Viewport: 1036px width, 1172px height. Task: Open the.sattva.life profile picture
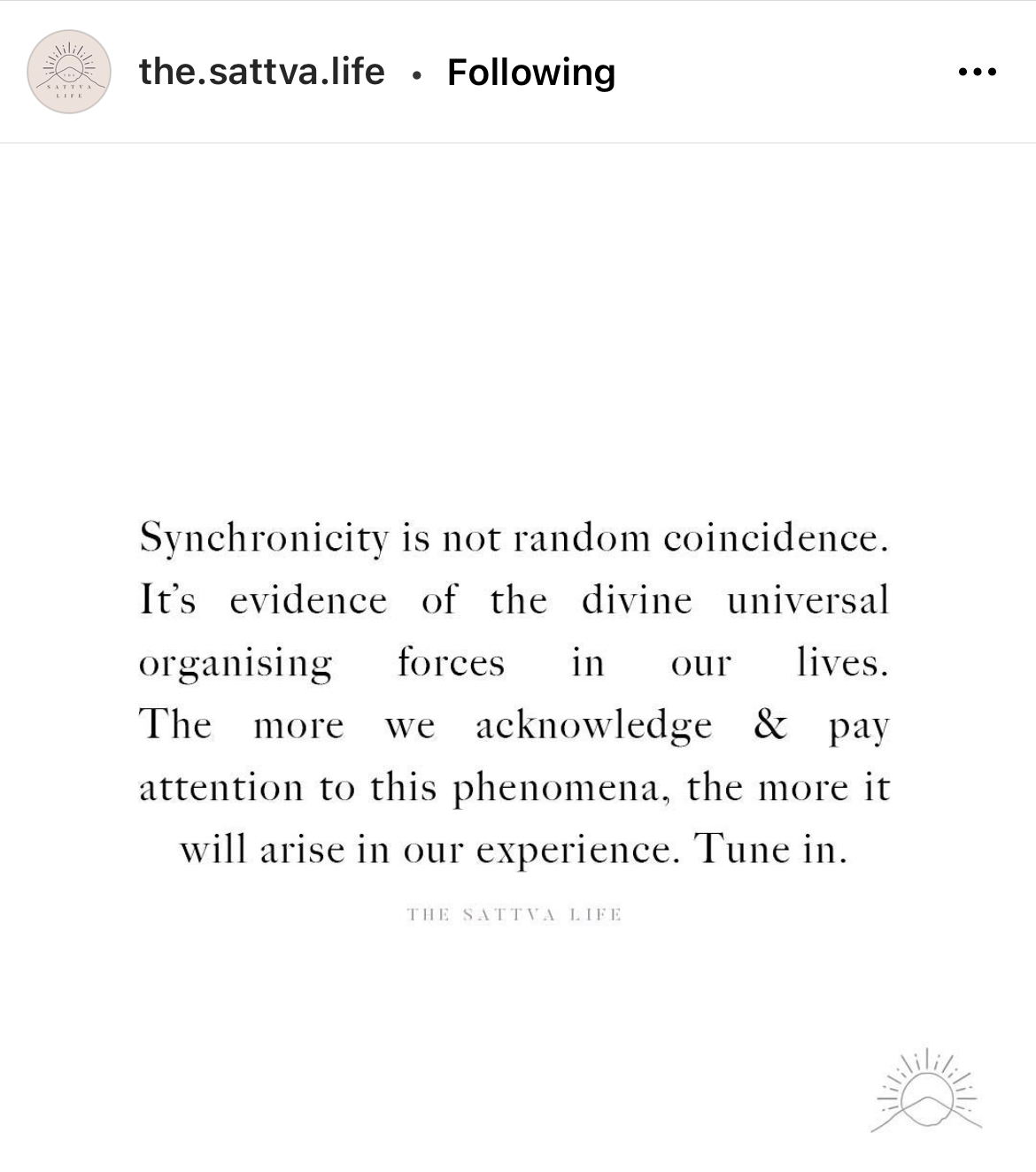coord(69,72)
